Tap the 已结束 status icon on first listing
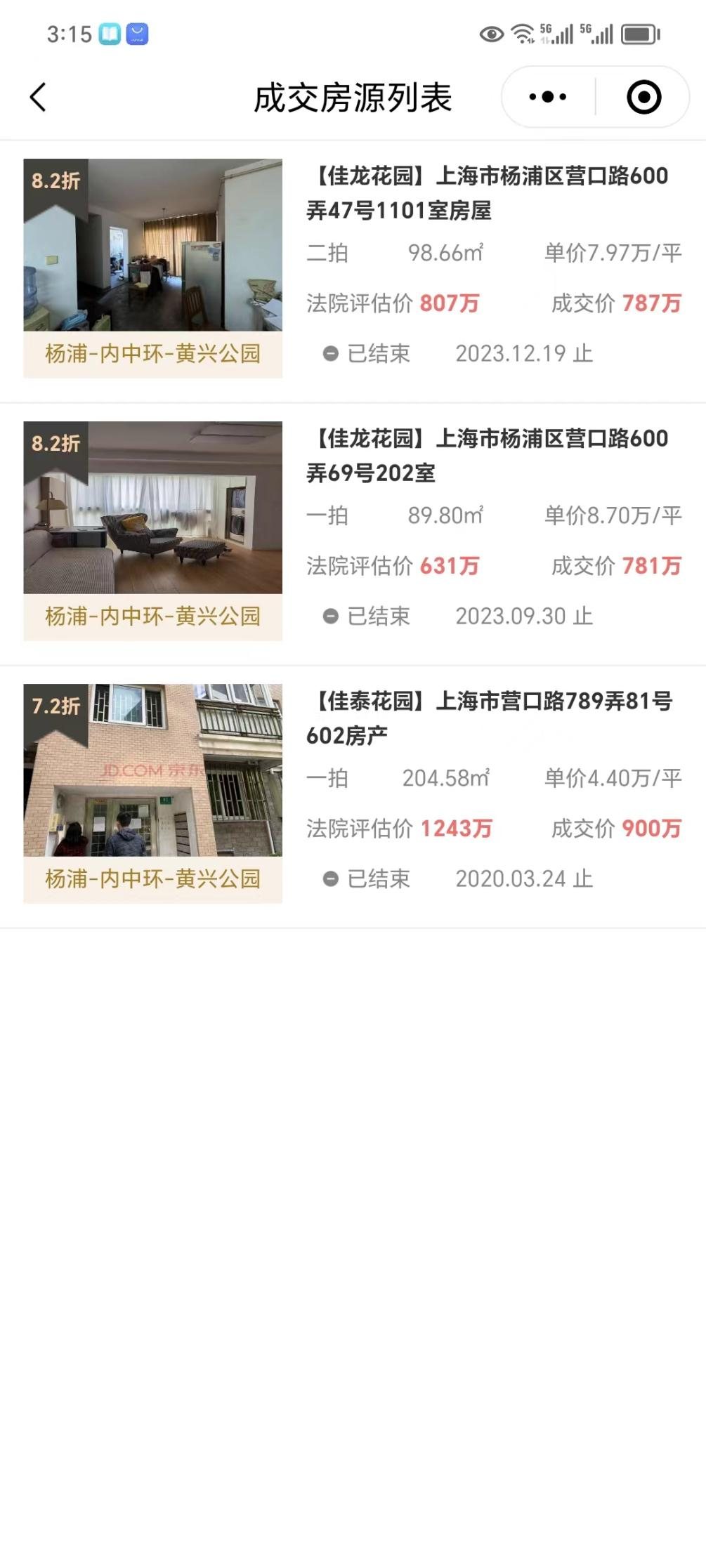 pyautogui.click(x=330, y=353)
